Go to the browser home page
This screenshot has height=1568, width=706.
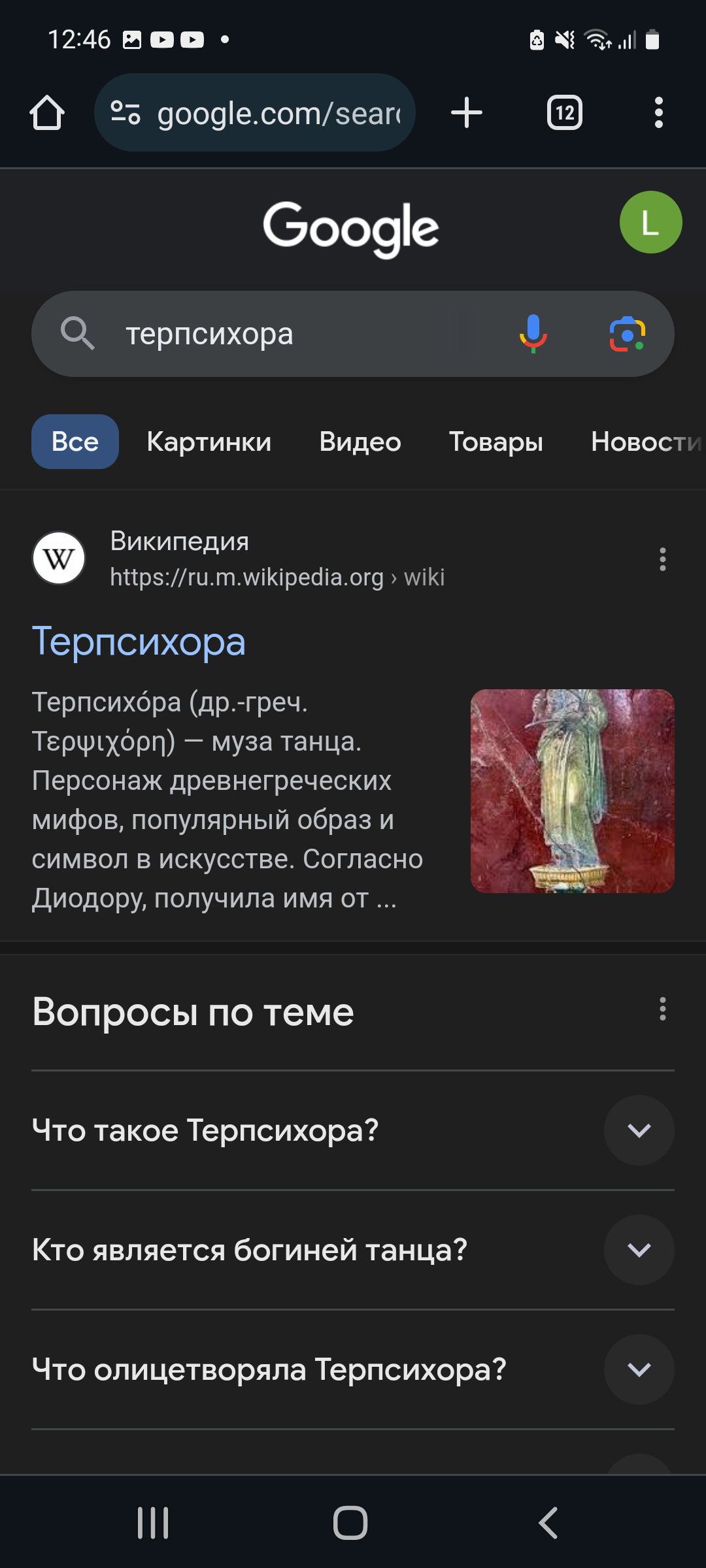pyautogui.click(x=47, y=113)
